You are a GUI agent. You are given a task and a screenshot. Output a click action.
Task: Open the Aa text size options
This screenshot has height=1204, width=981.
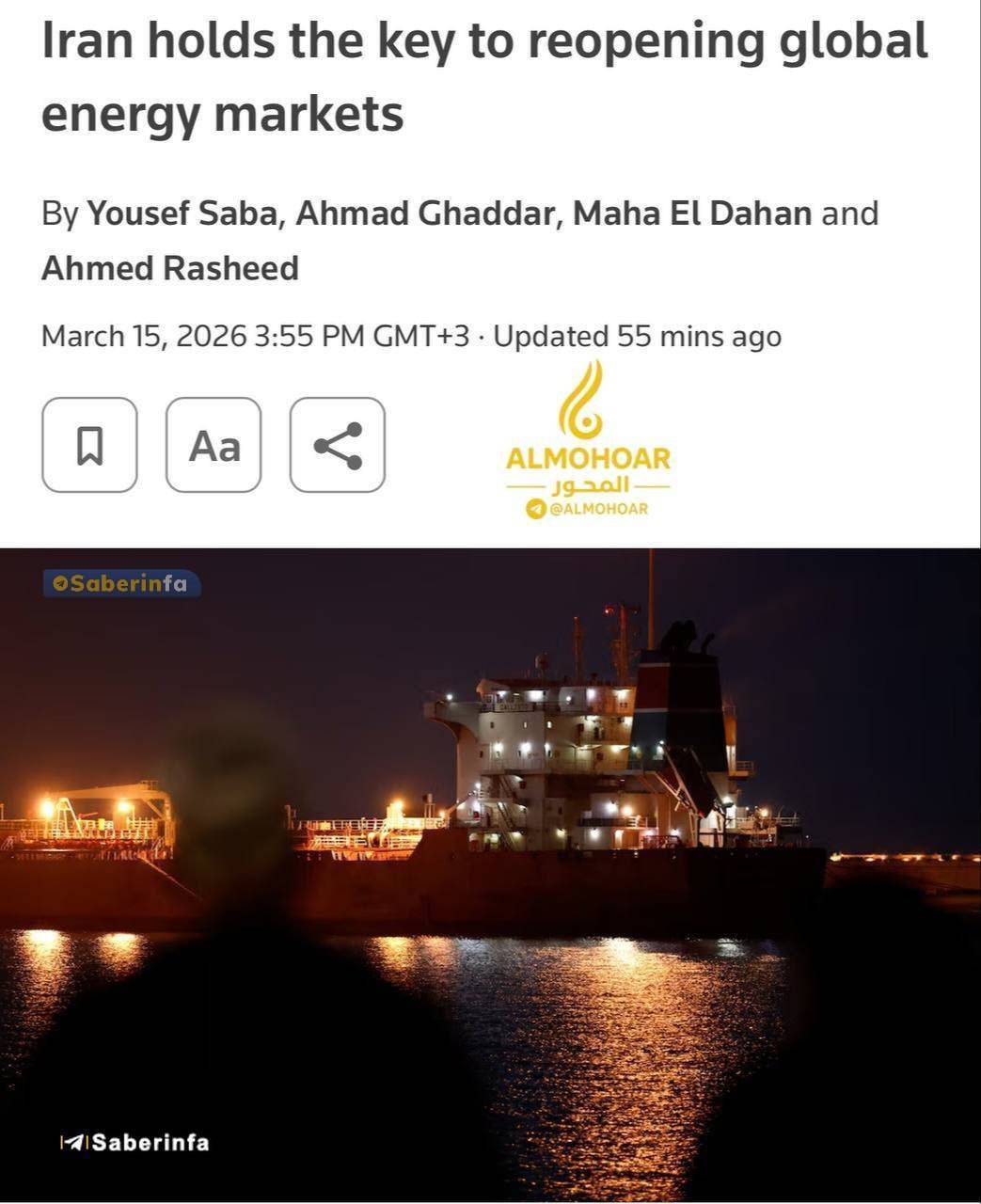pos(214,445)
